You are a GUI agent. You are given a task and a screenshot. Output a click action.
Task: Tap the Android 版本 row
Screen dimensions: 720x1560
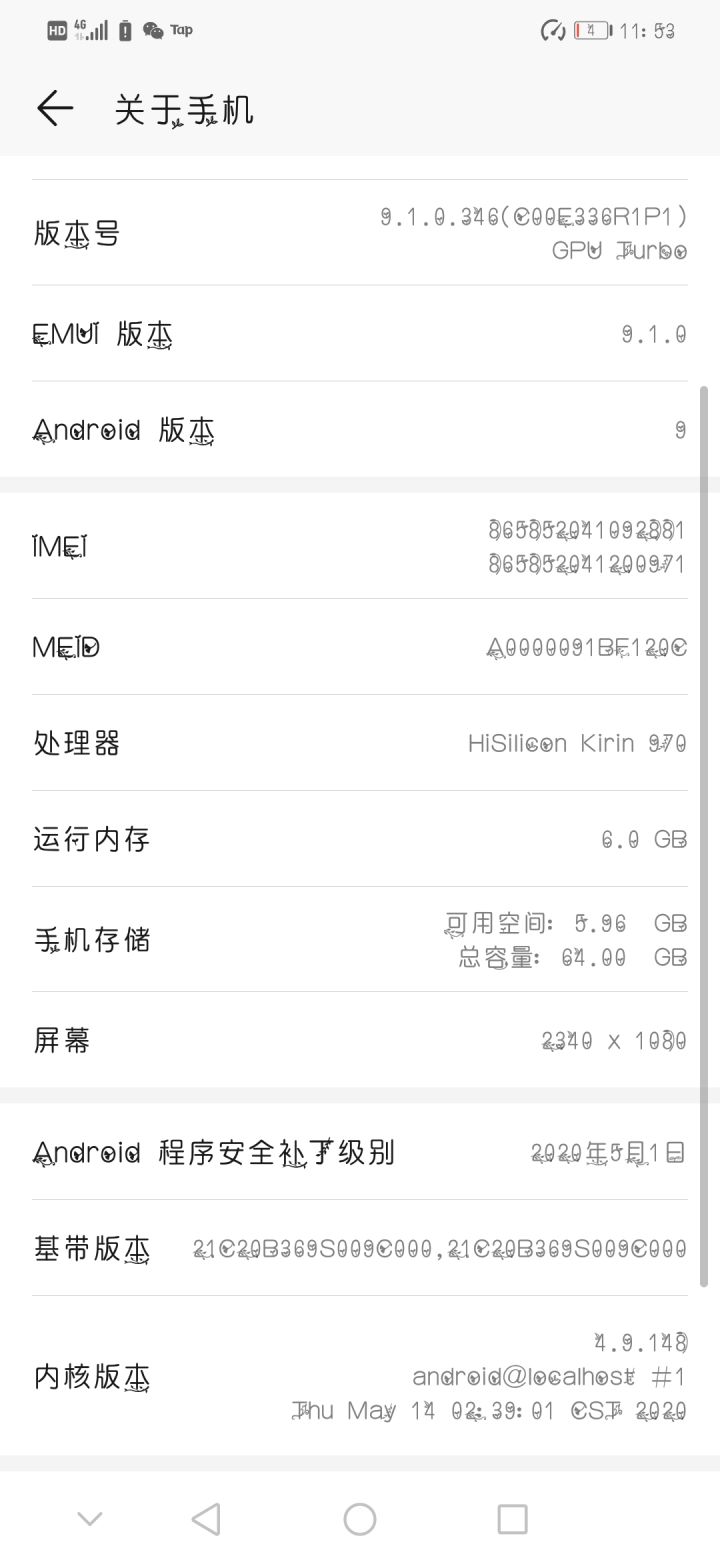360,430
